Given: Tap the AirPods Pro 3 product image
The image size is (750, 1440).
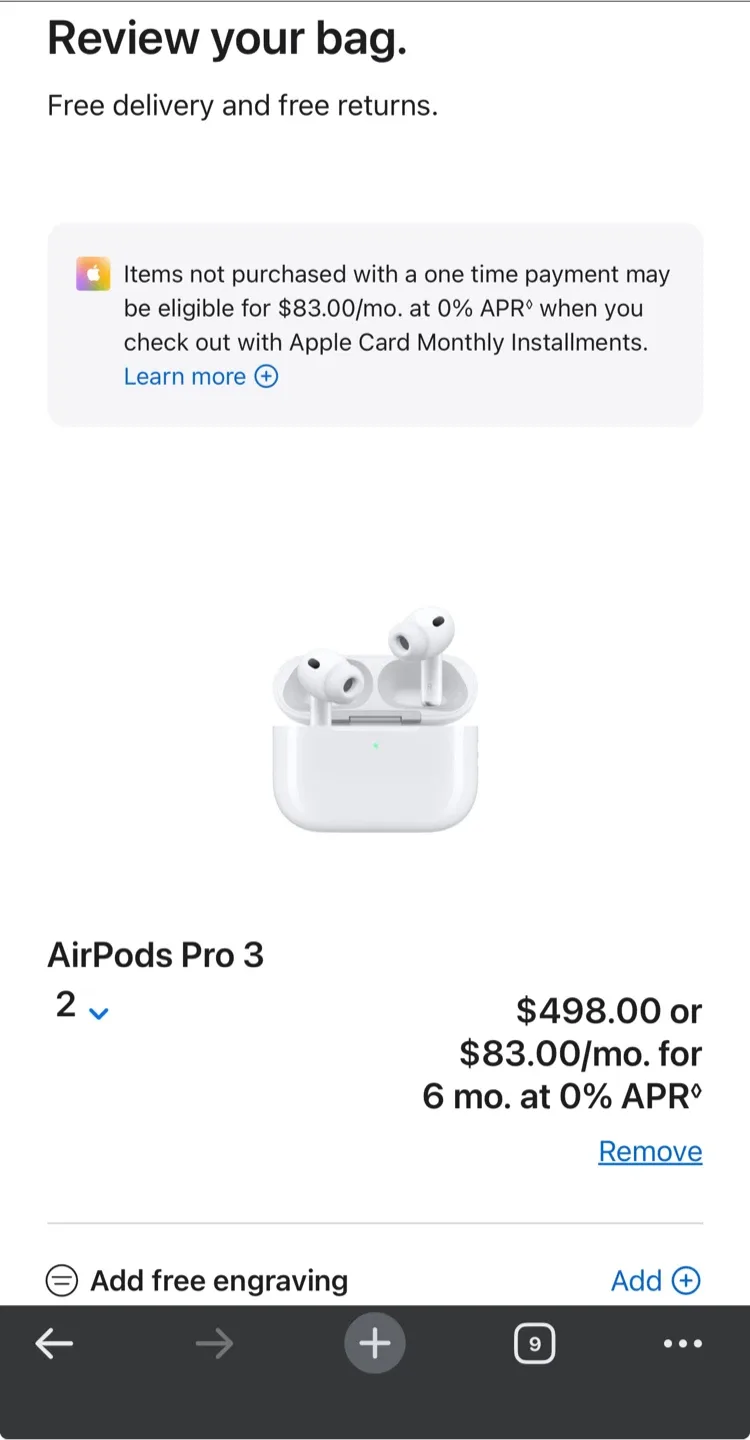Looking at the screenshot, I should [x=375, y=718].
